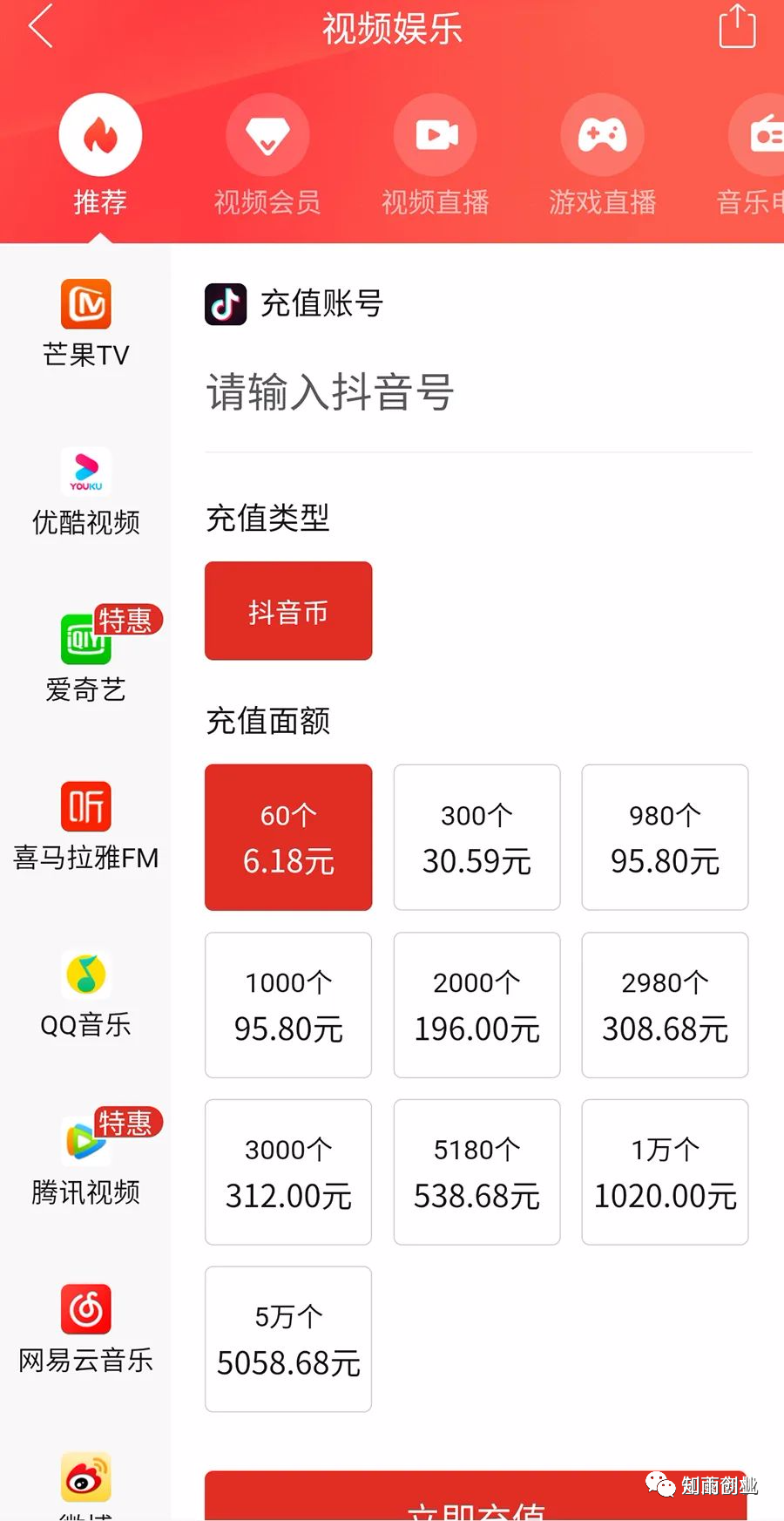784x1521 pixels.
Task: Share this page via the top-right icon
Action: (737, 26)
